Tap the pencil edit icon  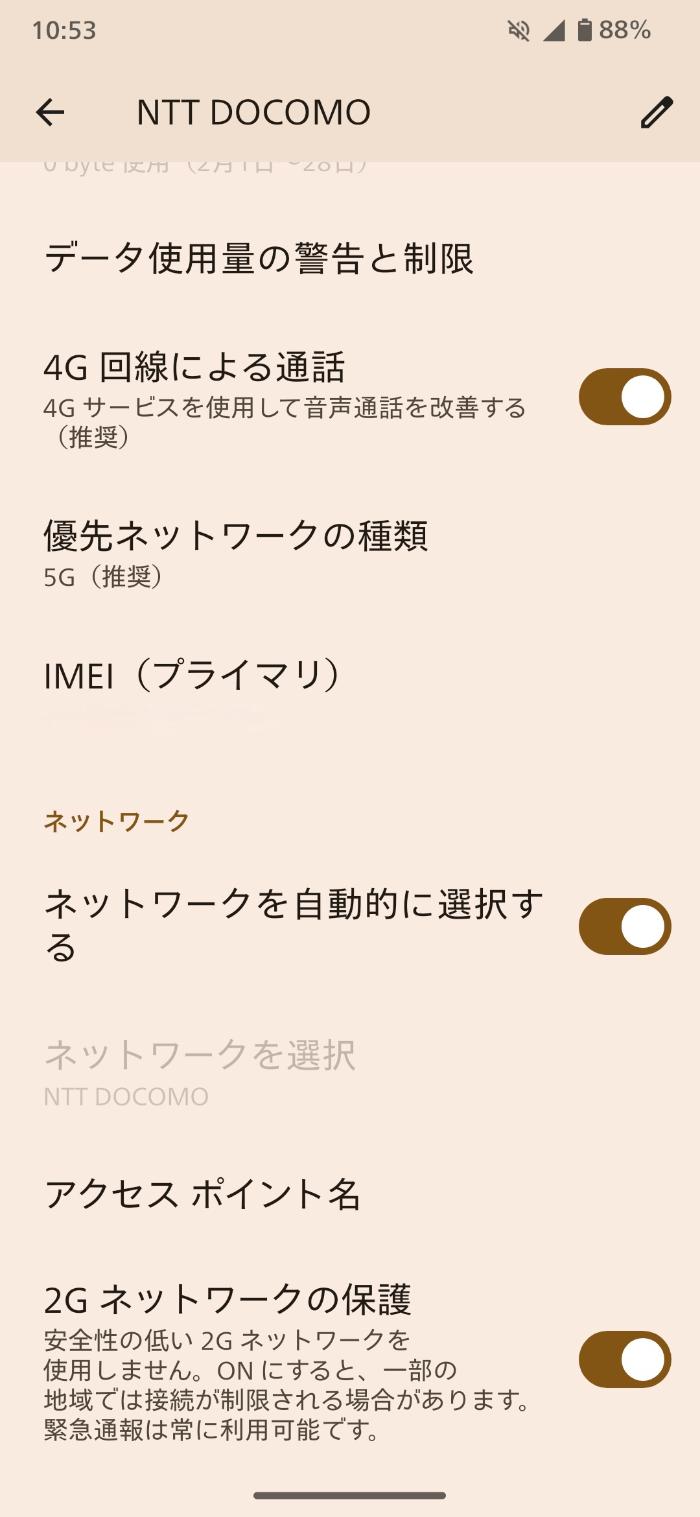656,112
